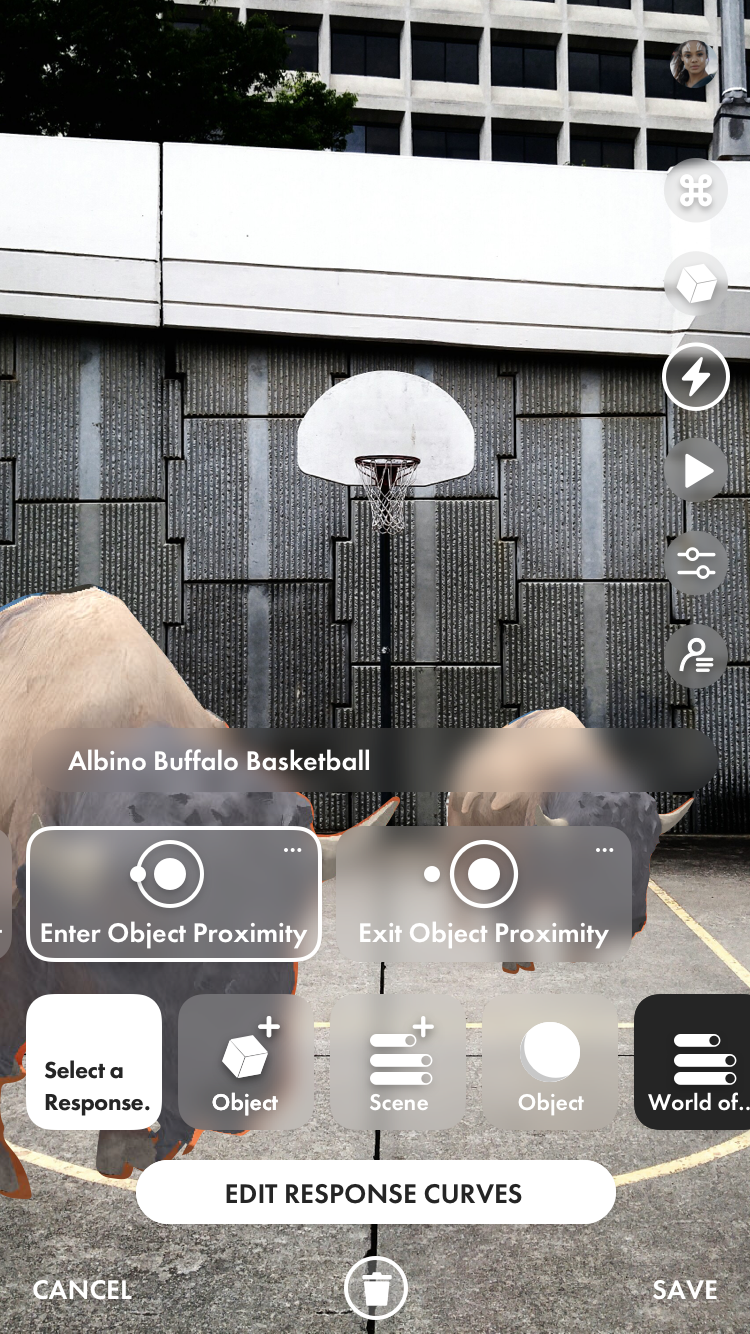Open options on Enter Object Proximity card
This screenshot has width=750, height=1334.
click(x=292, y=850)
